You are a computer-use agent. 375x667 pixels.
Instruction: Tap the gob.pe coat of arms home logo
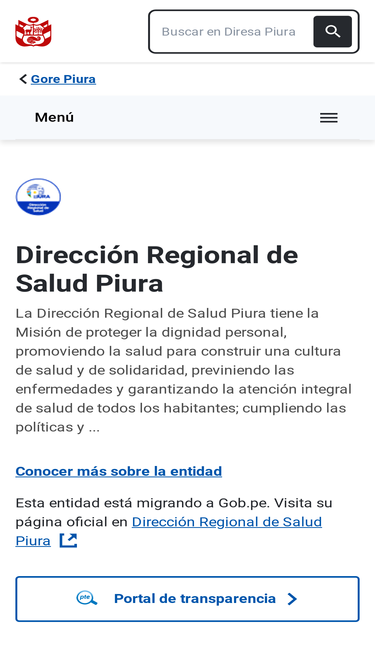pos(34,32)
